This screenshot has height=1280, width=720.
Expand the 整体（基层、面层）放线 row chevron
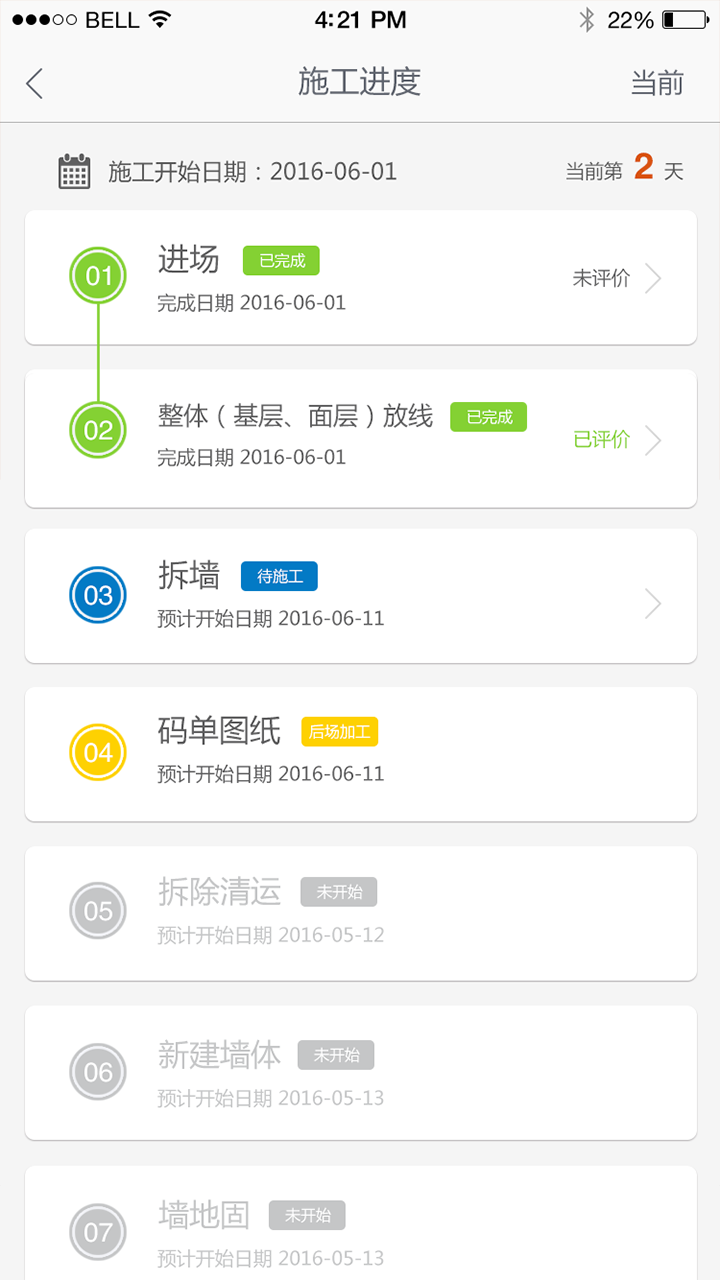pos(653,439)
